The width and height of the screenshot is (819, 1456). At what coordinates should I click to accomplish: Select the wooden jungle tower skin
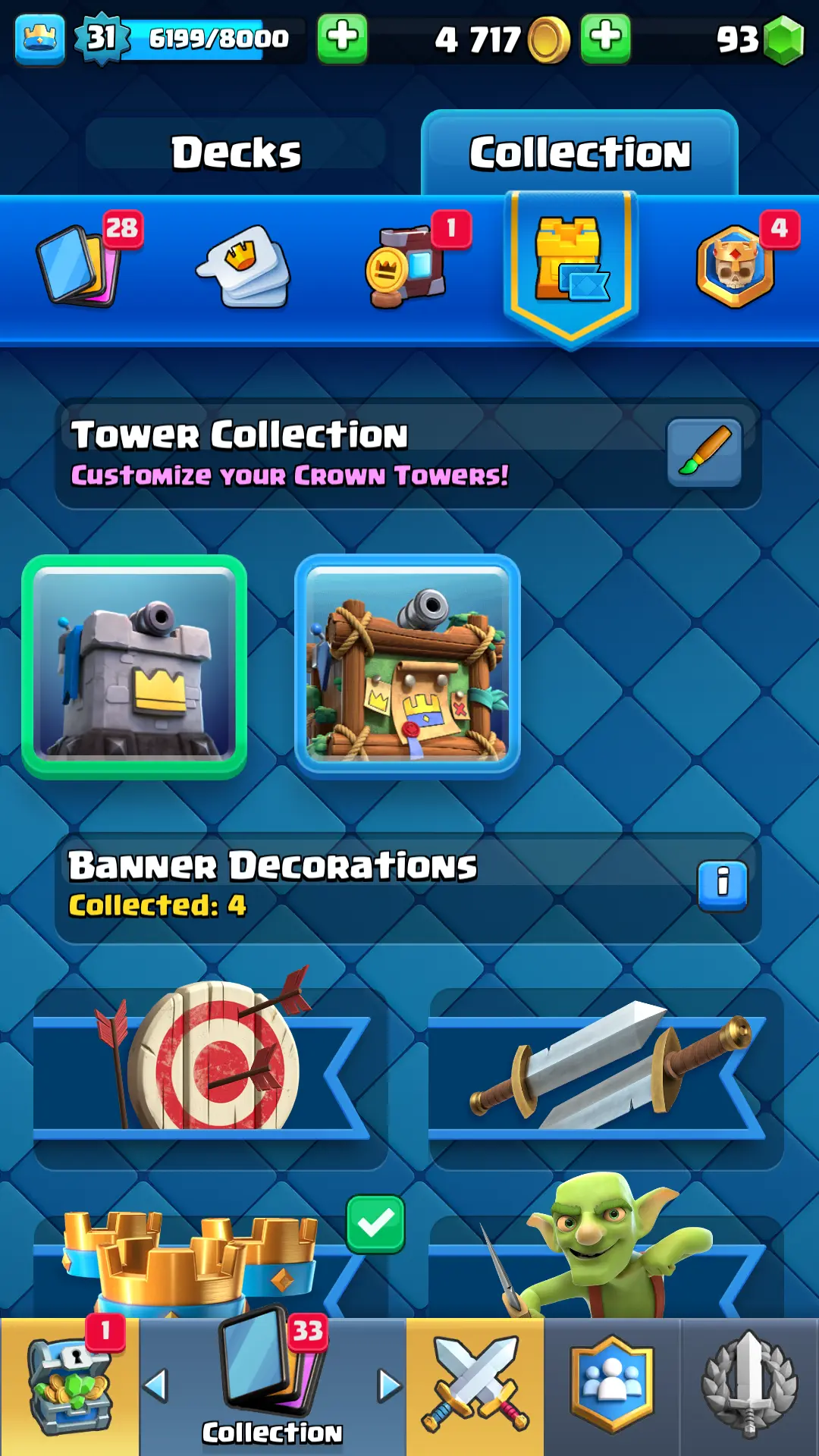tap(407, 667)
